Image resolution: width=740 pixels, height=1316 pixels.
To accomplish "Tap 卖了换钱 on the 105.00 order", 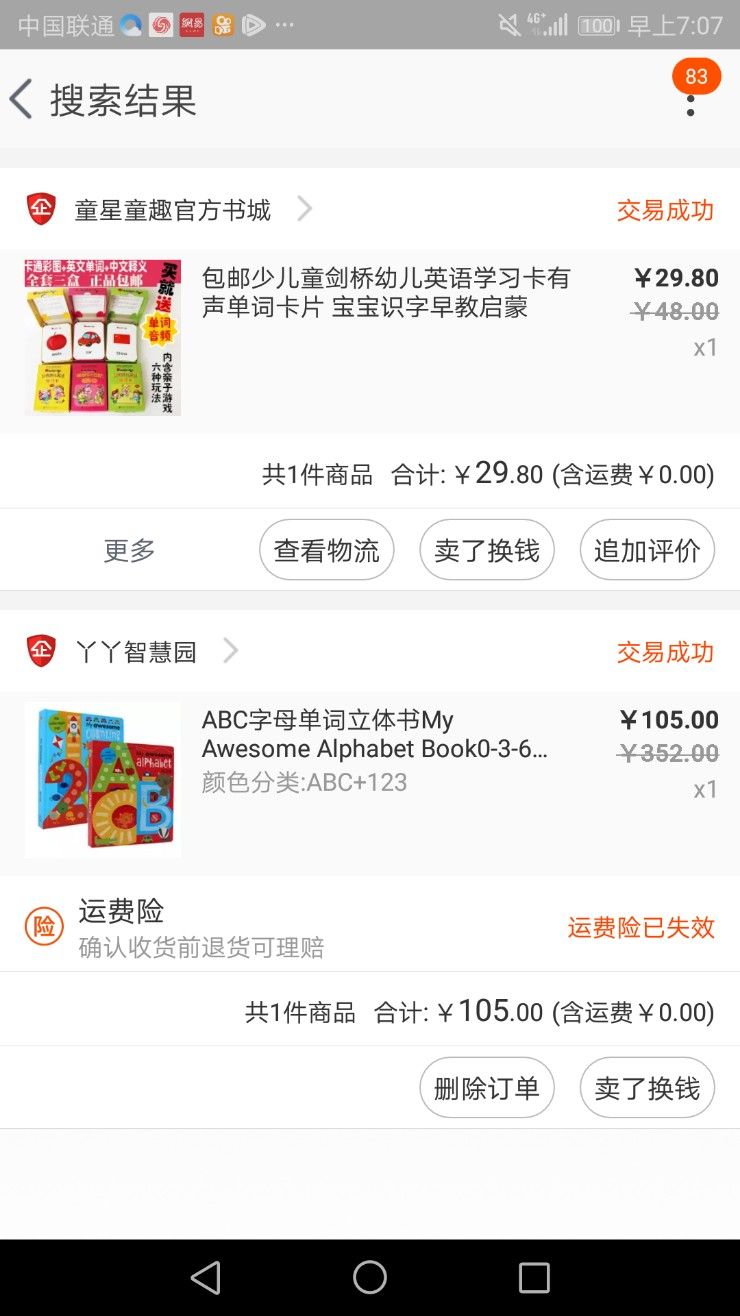I will (647, 1088).
